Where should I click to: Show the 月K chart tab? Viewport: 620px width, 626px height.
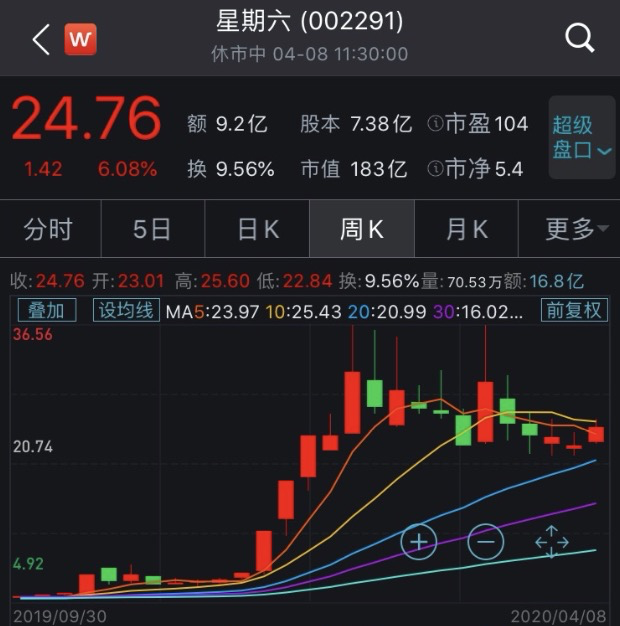pos(466,230)
